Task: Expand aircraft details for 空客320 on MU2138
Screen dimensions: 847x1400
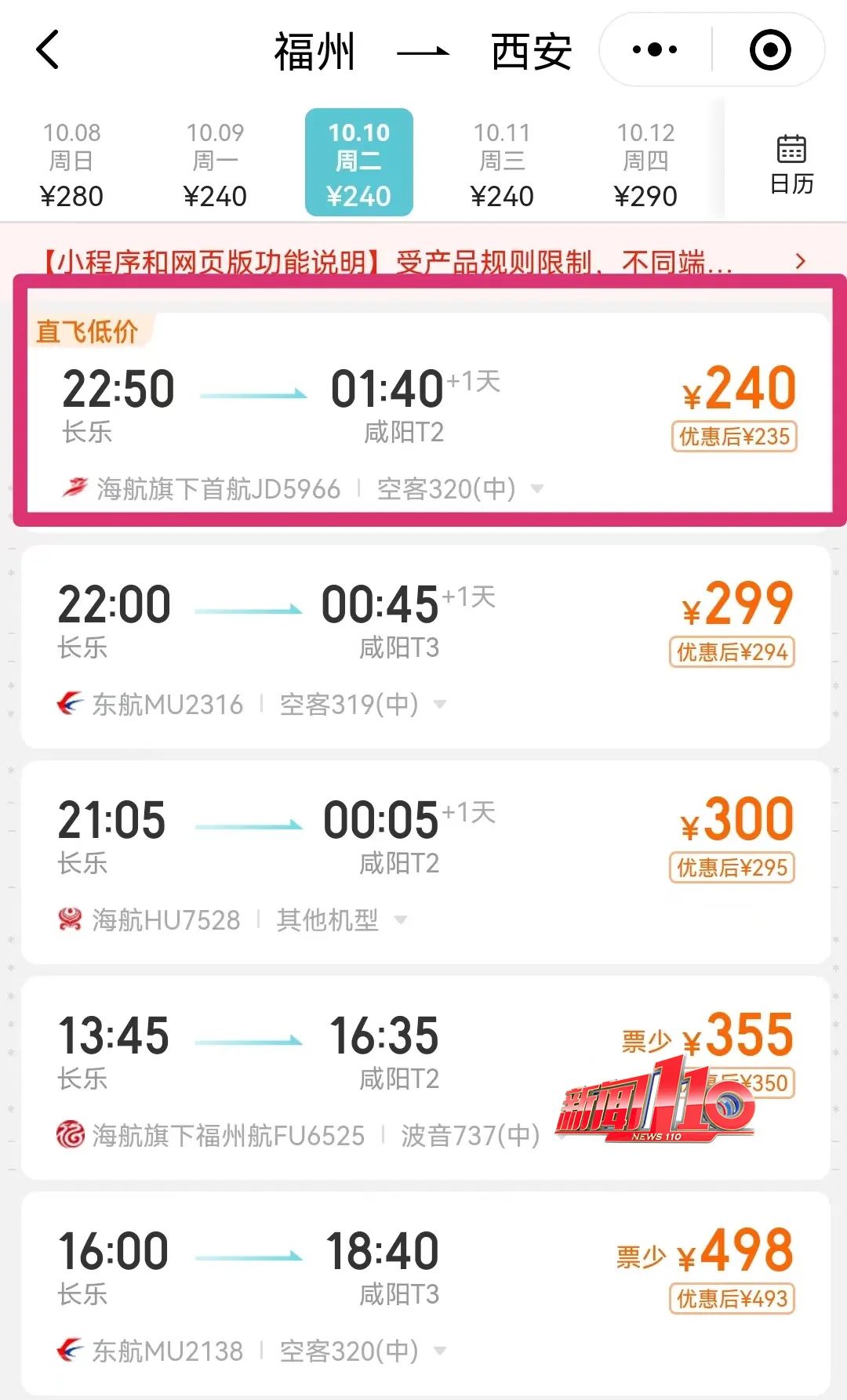Action: pyautogui.click(x=440, y=1351)
